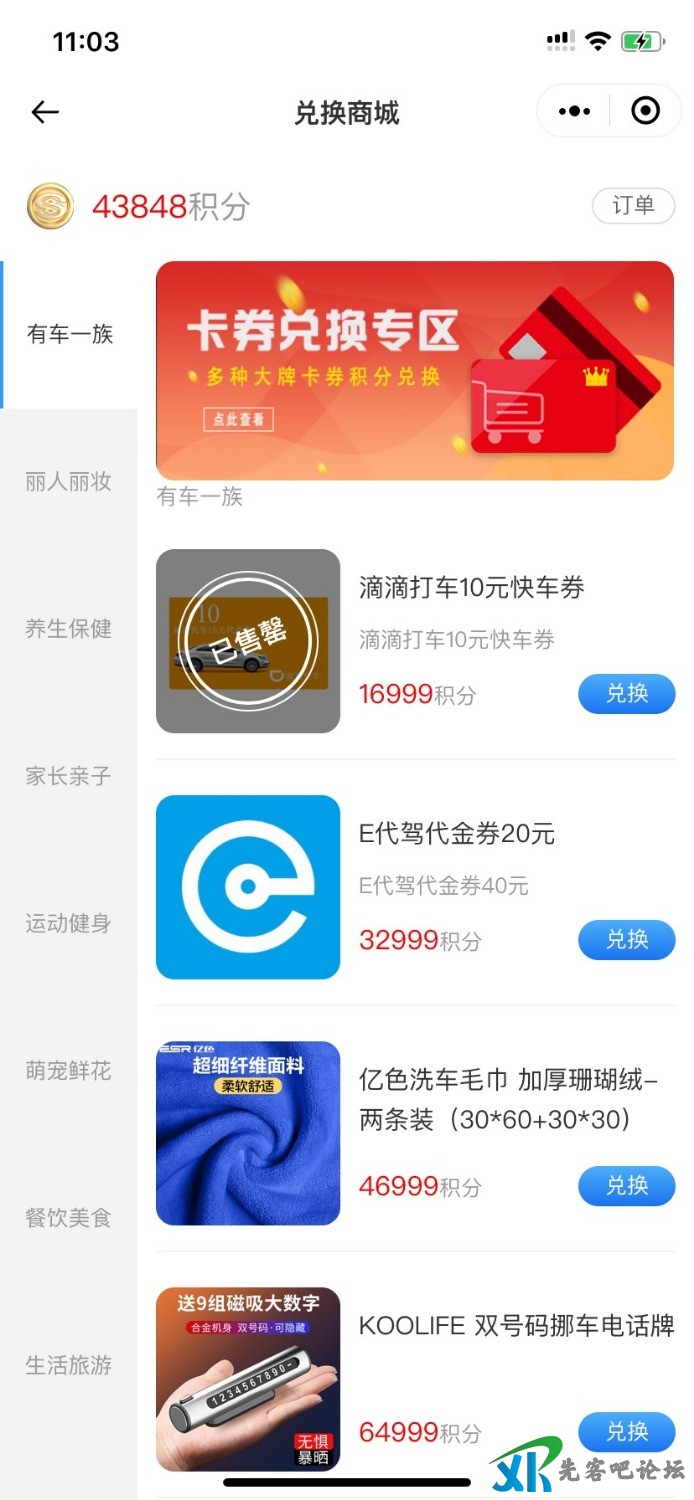
Task: Redeem the 亿色洗车毛巾 towel set
Action: (x=627, y=1186)
